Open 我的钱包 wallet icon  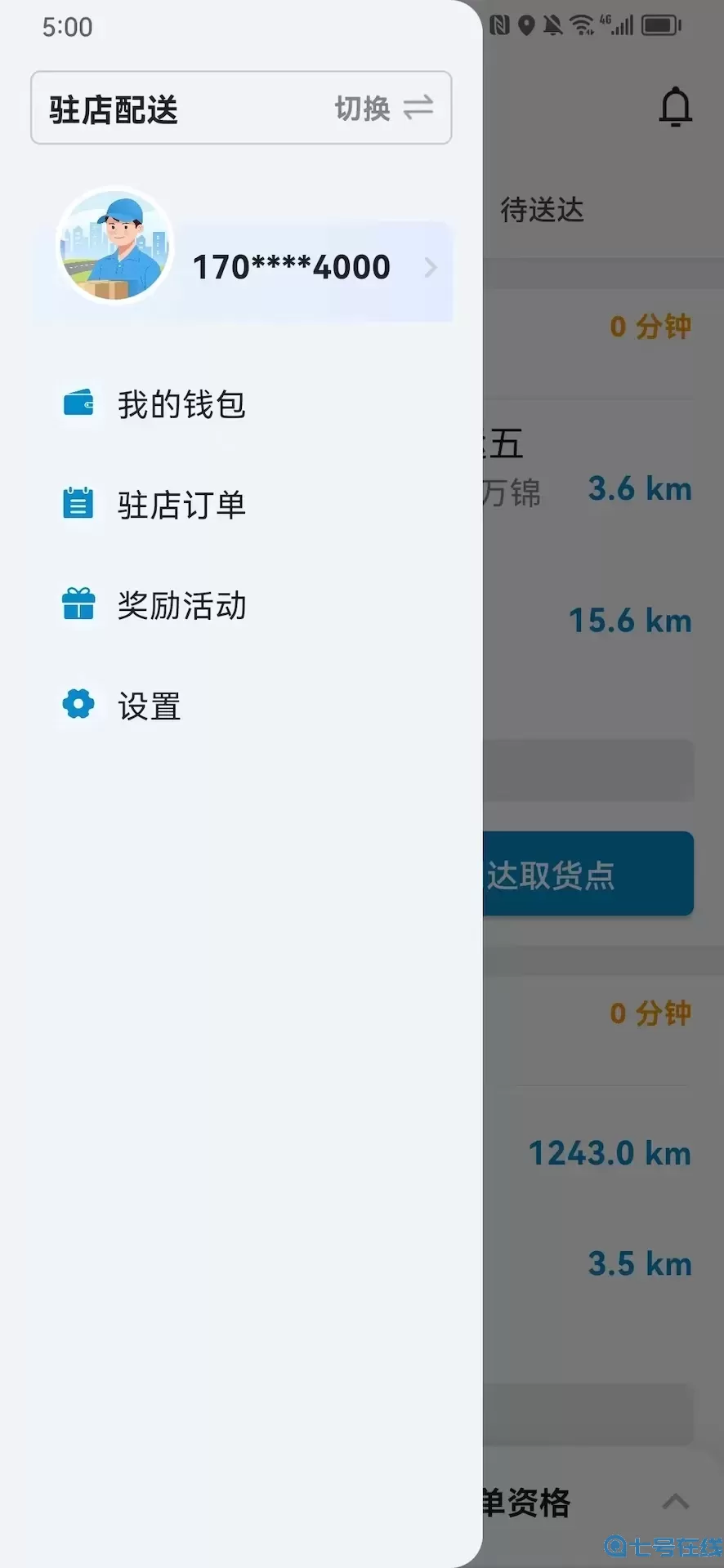coord(78,403)
